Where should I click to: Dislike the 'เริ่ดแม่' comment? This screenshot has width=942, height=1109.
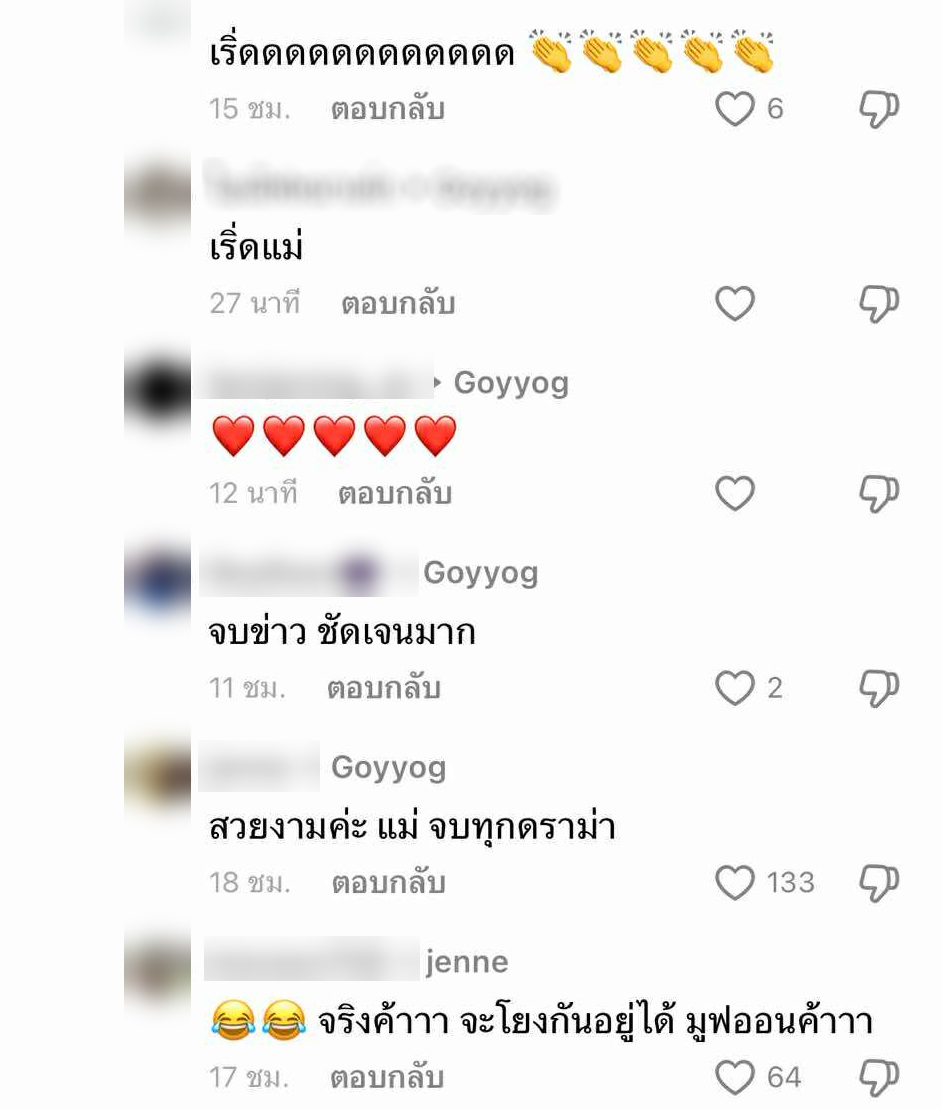(x=879, y=303)
